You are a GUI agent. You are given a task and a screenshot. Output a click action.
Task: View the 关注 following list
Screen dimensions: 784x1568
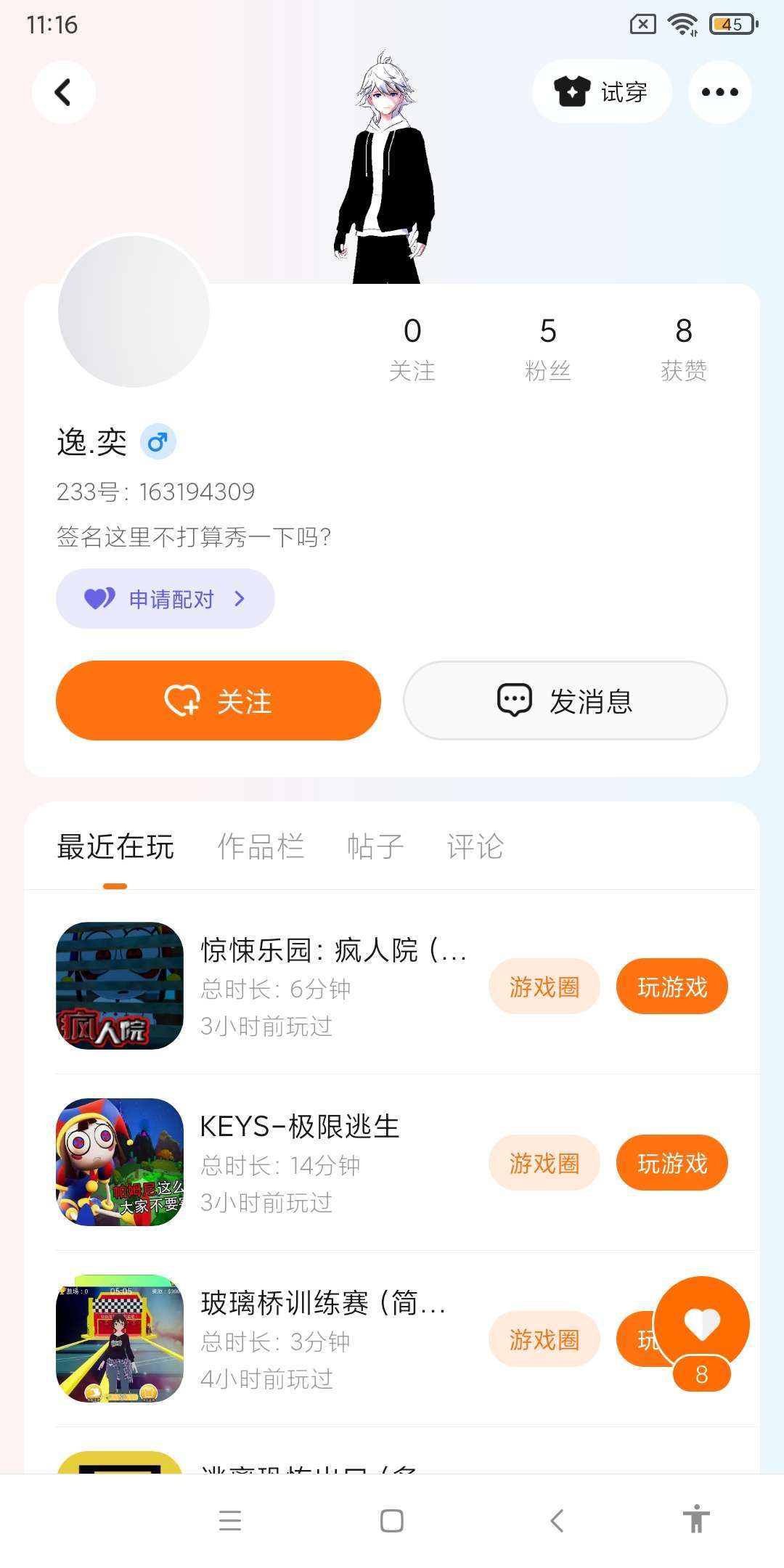(x=412, y=348)
